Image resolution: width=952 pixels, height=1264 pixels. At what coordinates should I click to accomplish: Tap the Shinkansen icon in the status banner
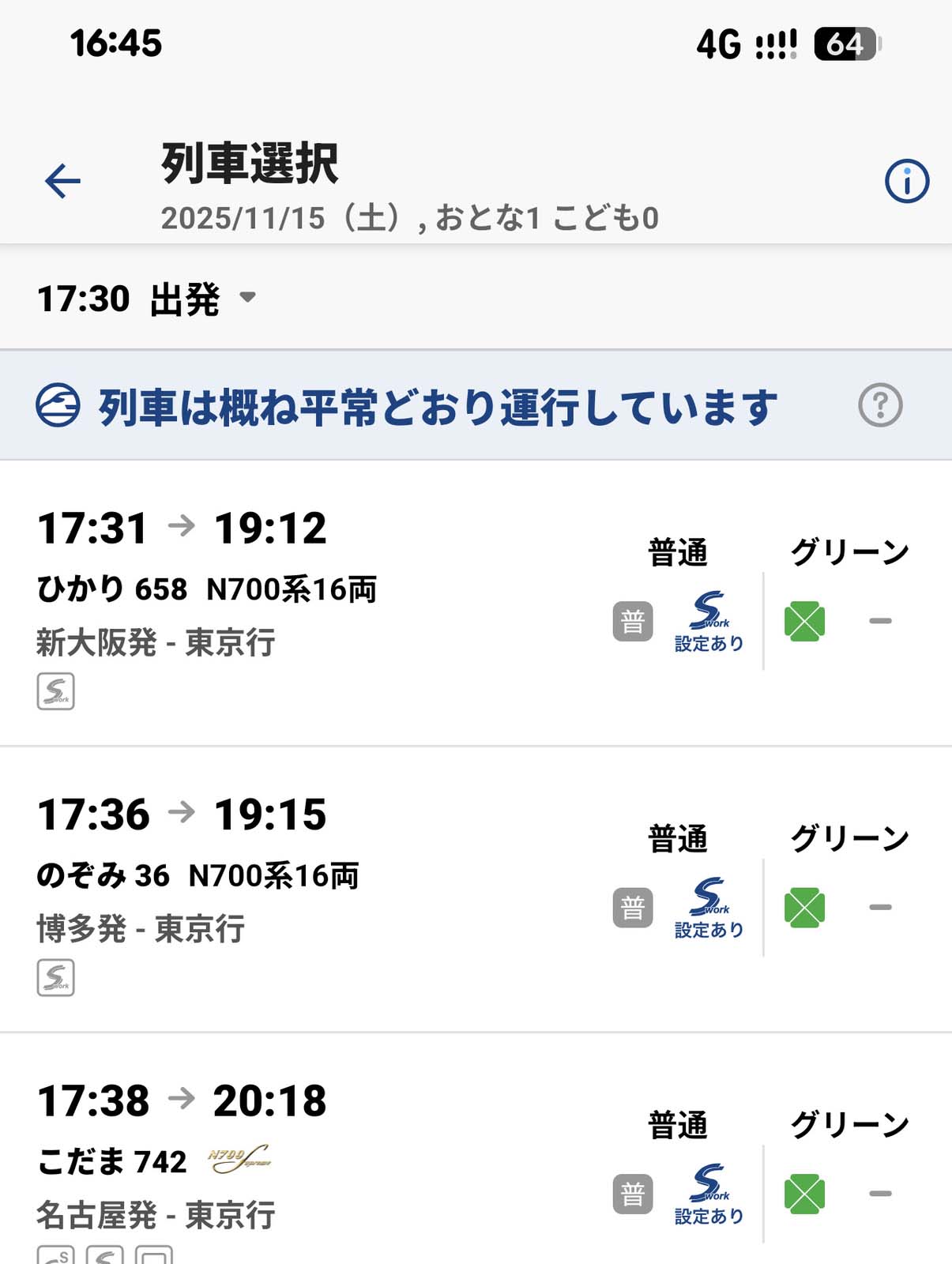(x=57, y=406)
